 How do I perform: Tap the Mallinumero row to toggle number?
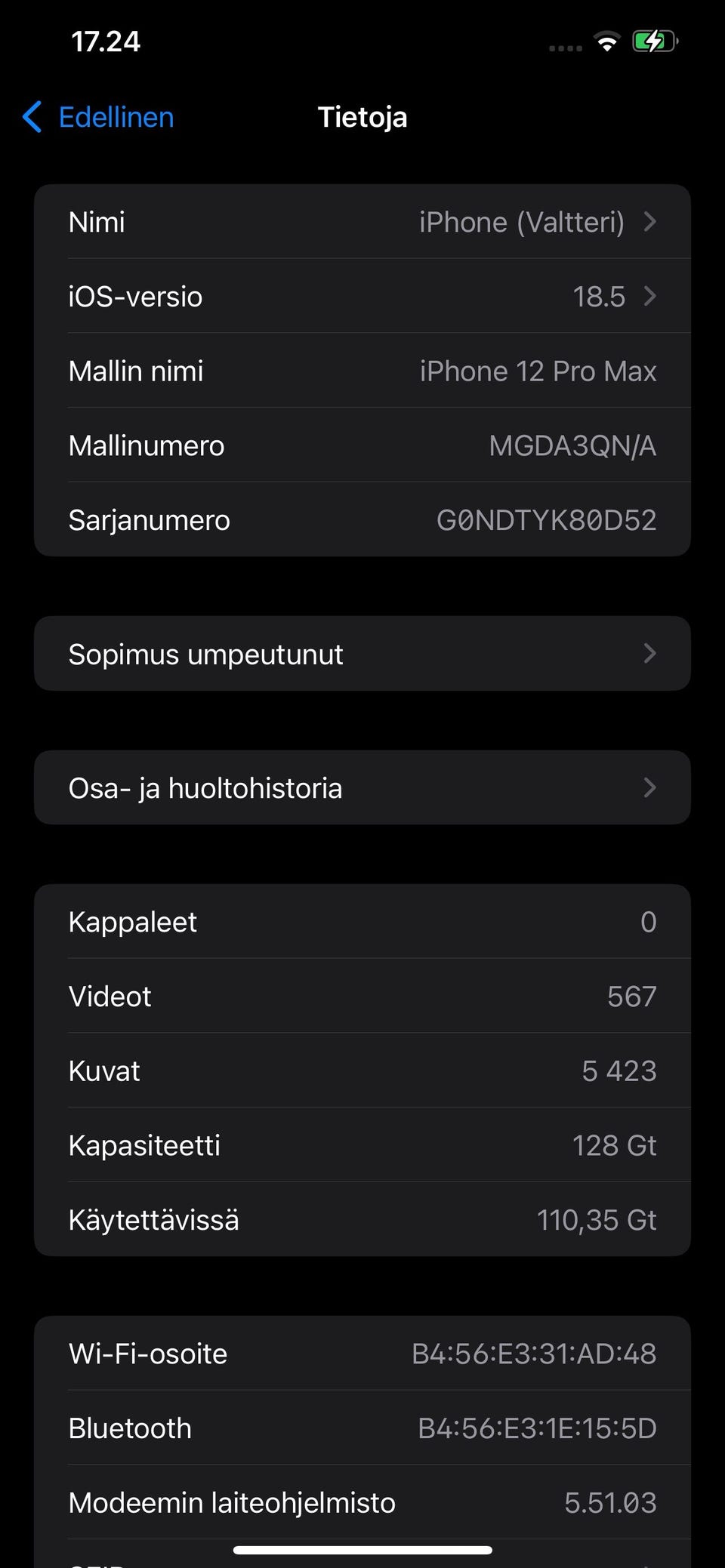(362, 445)
